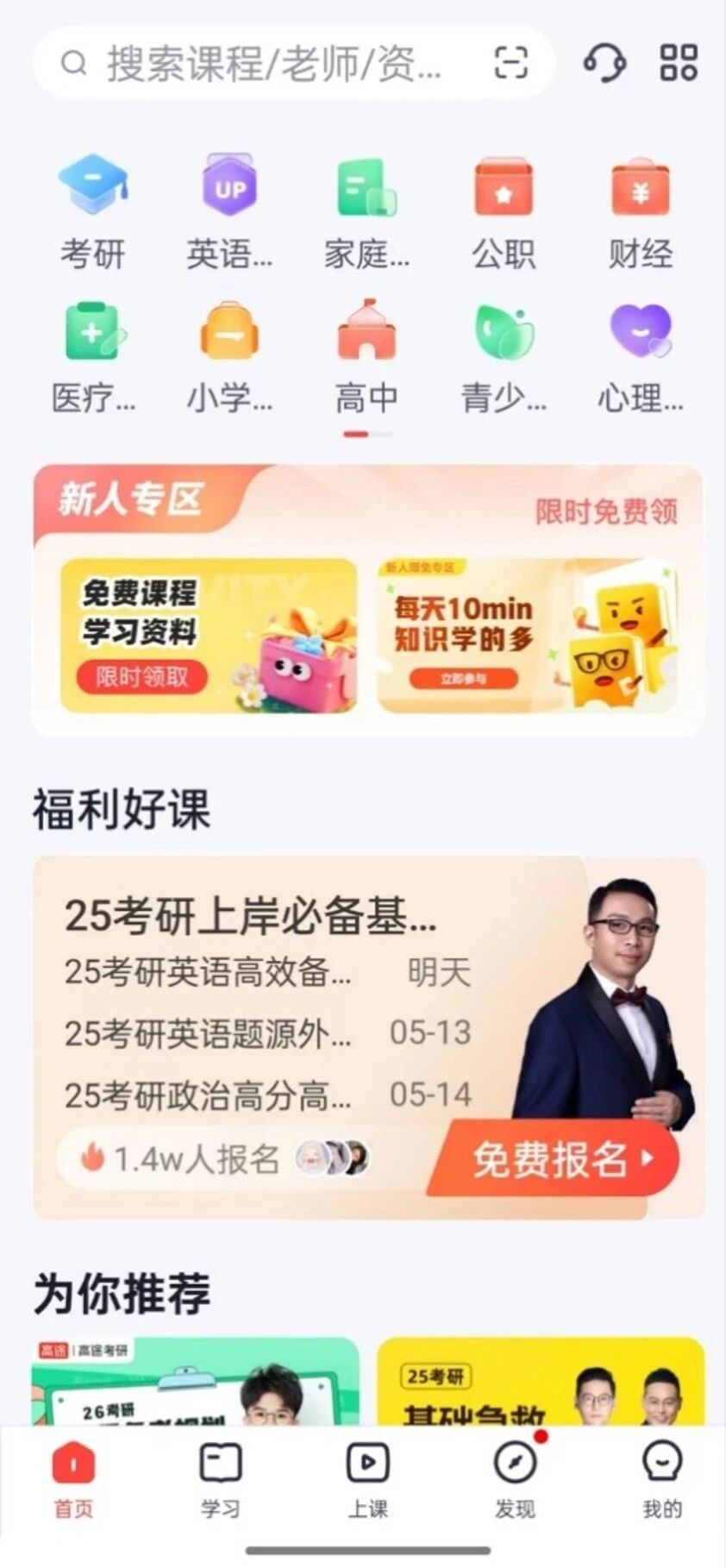The image size is (726, 1568).
Task: Open the all categories grid icon
Action: [679, 63]
